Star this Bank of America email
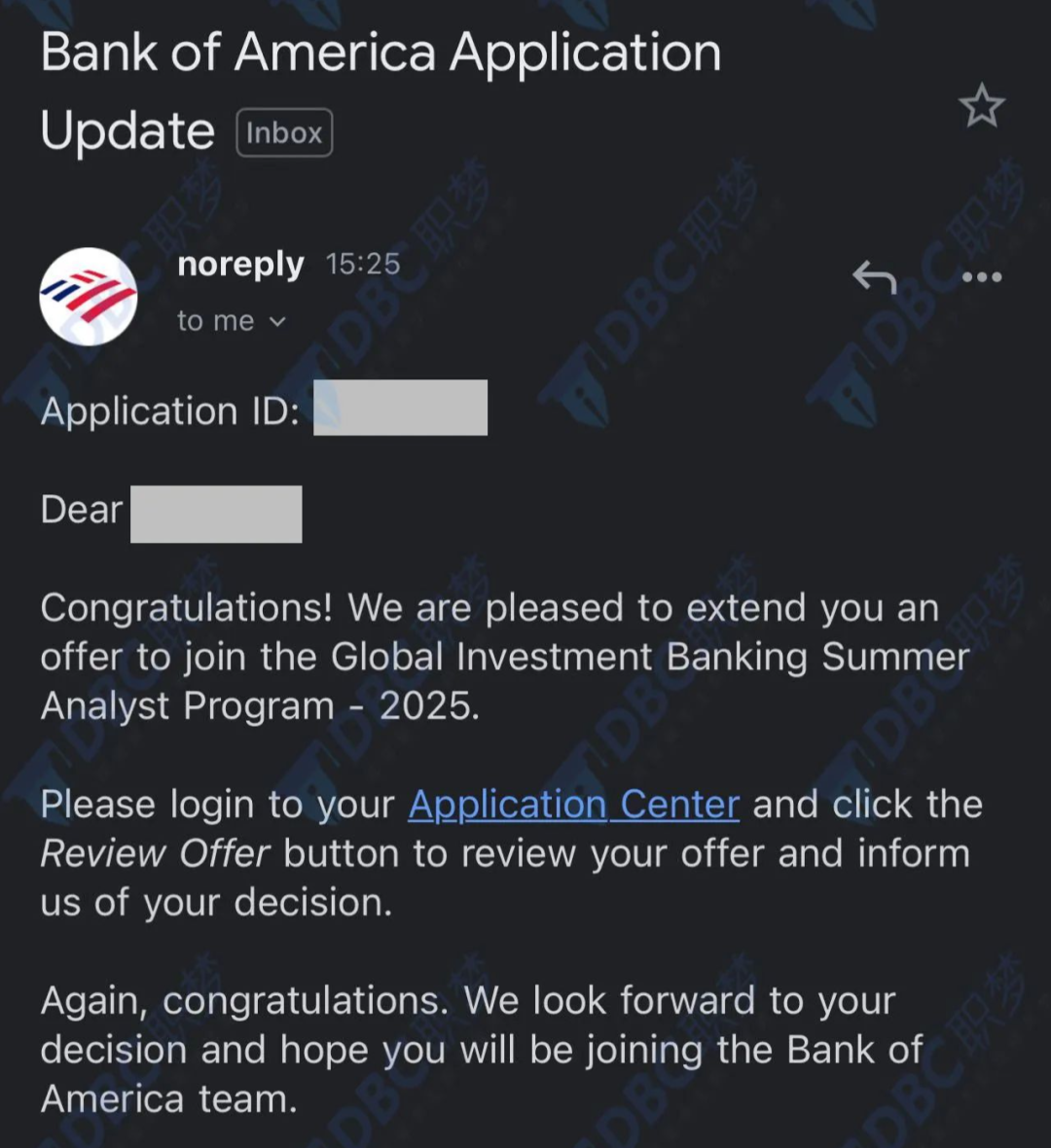The width and height of the screenshot is (1051, 1148). point(981,106)
